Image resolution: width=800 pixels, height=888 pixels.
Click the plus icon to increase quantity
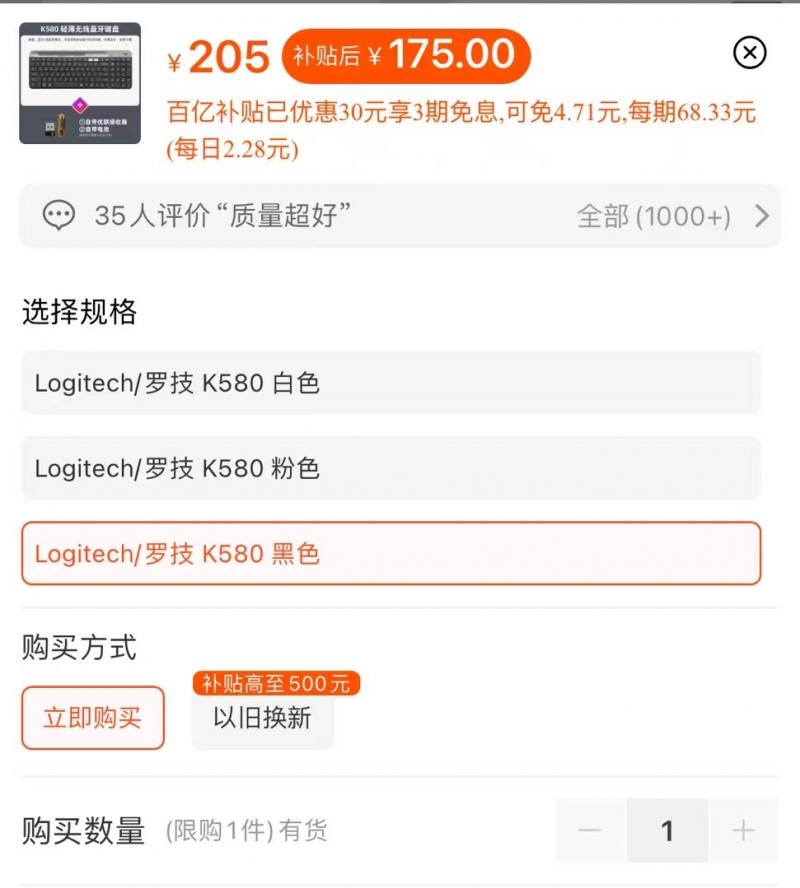tap(744, 831)
